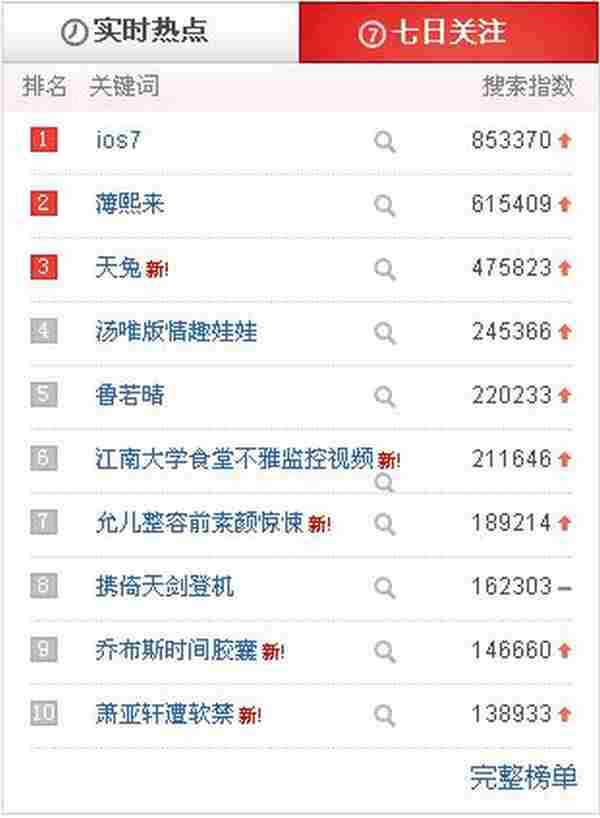The height and width of the screenshot is (818, 600).
Task: Open the 乔布斯时间胶囊 keyword
Action: pos(176,650)
